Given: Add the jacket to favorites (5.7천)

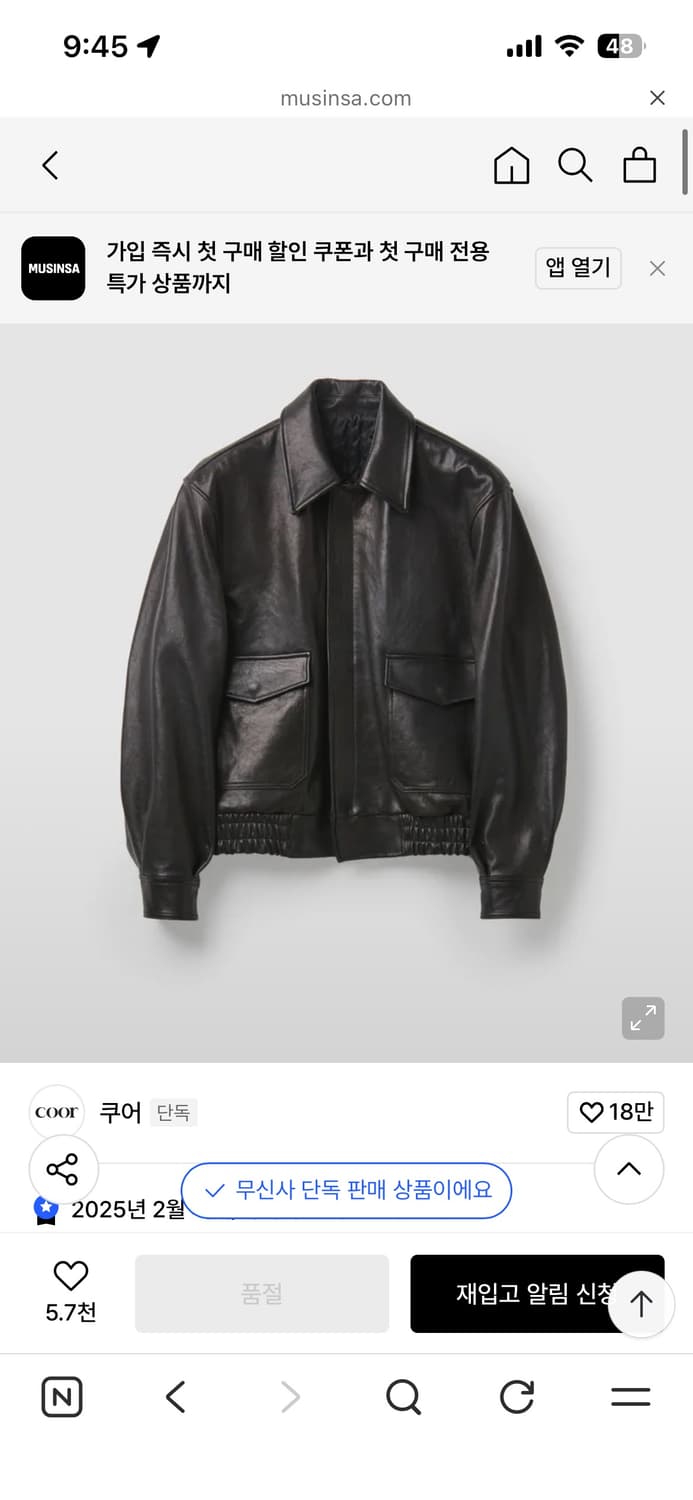Looking at the screenshot, I should click(x=71, y=1290).
